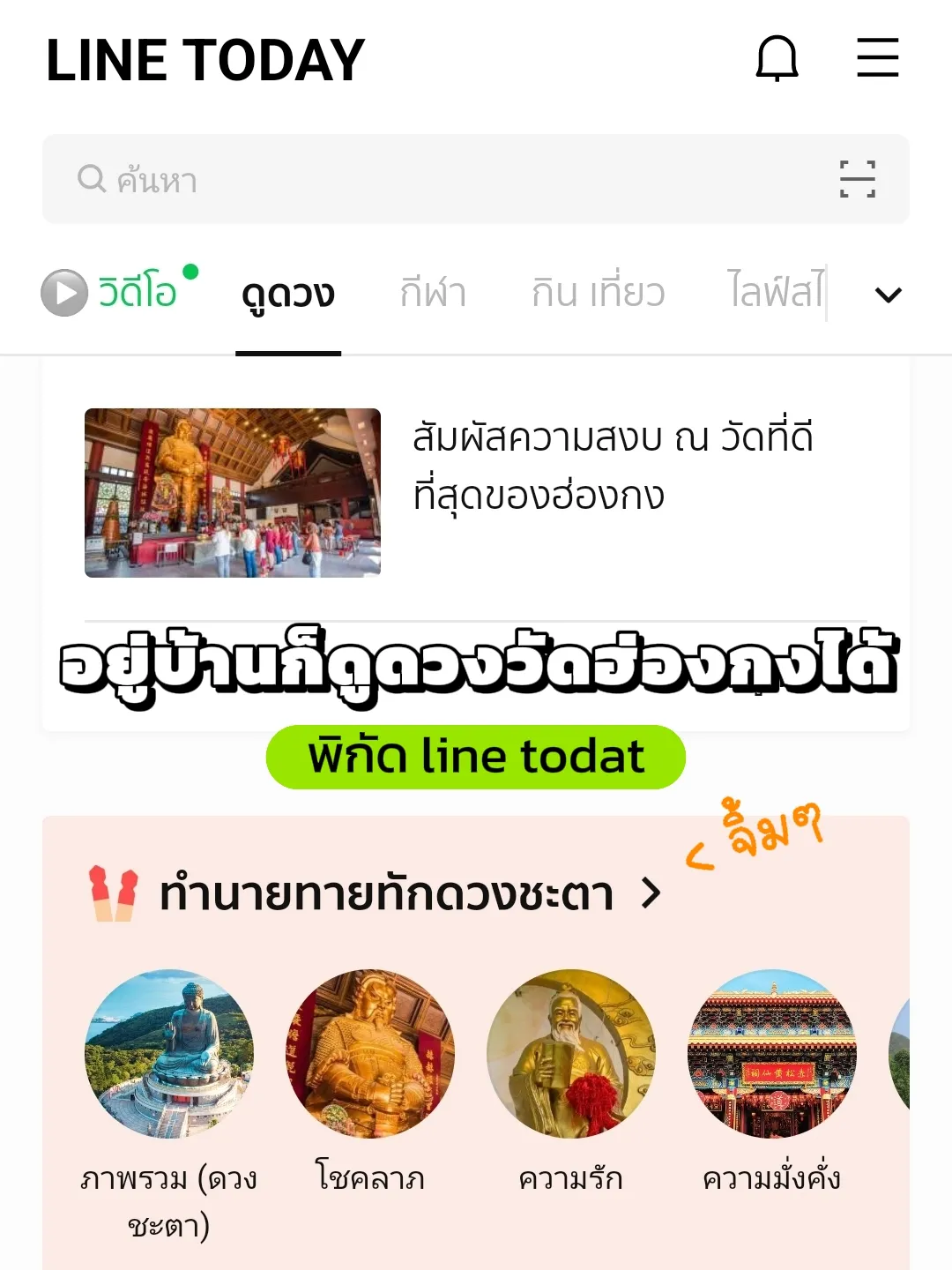Switch to the ดูดวง tab
This screenshot has width=952, height=1270.
(x=288, y=294)
